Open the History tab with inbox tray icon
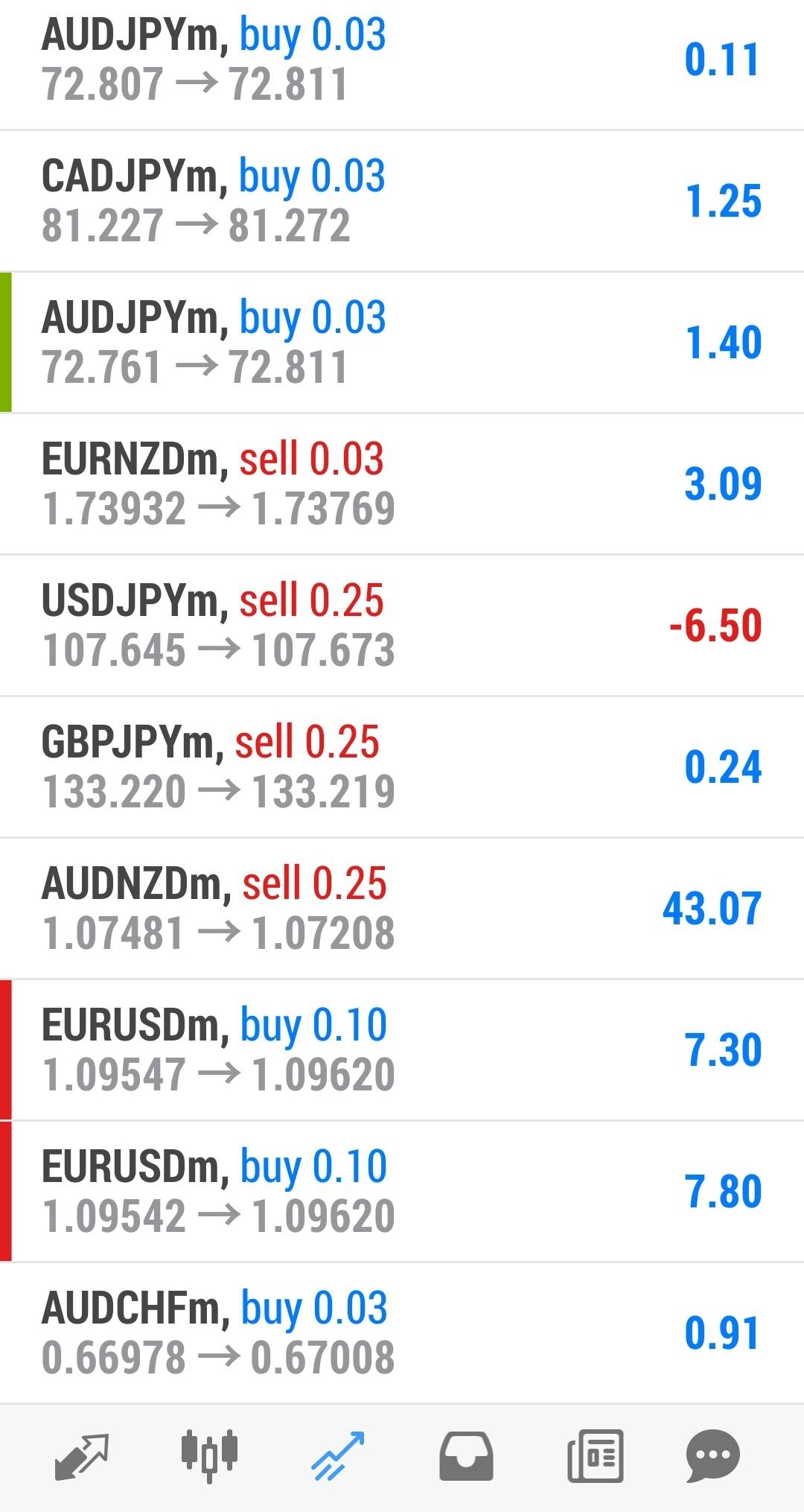 [x=466, y=1455]
